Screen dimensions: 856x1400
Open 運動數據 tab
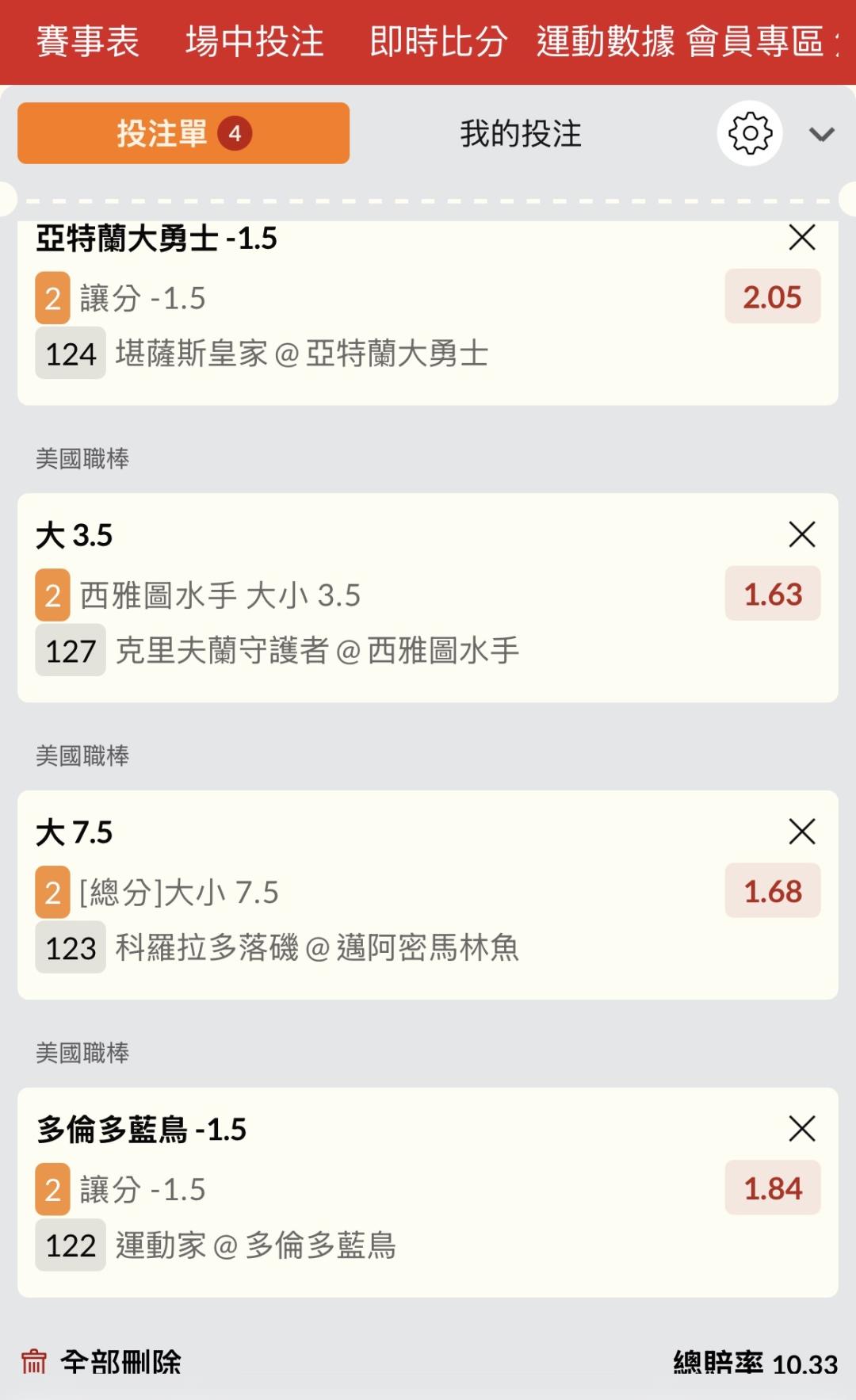pyautogui.click(x=606, y=42)
